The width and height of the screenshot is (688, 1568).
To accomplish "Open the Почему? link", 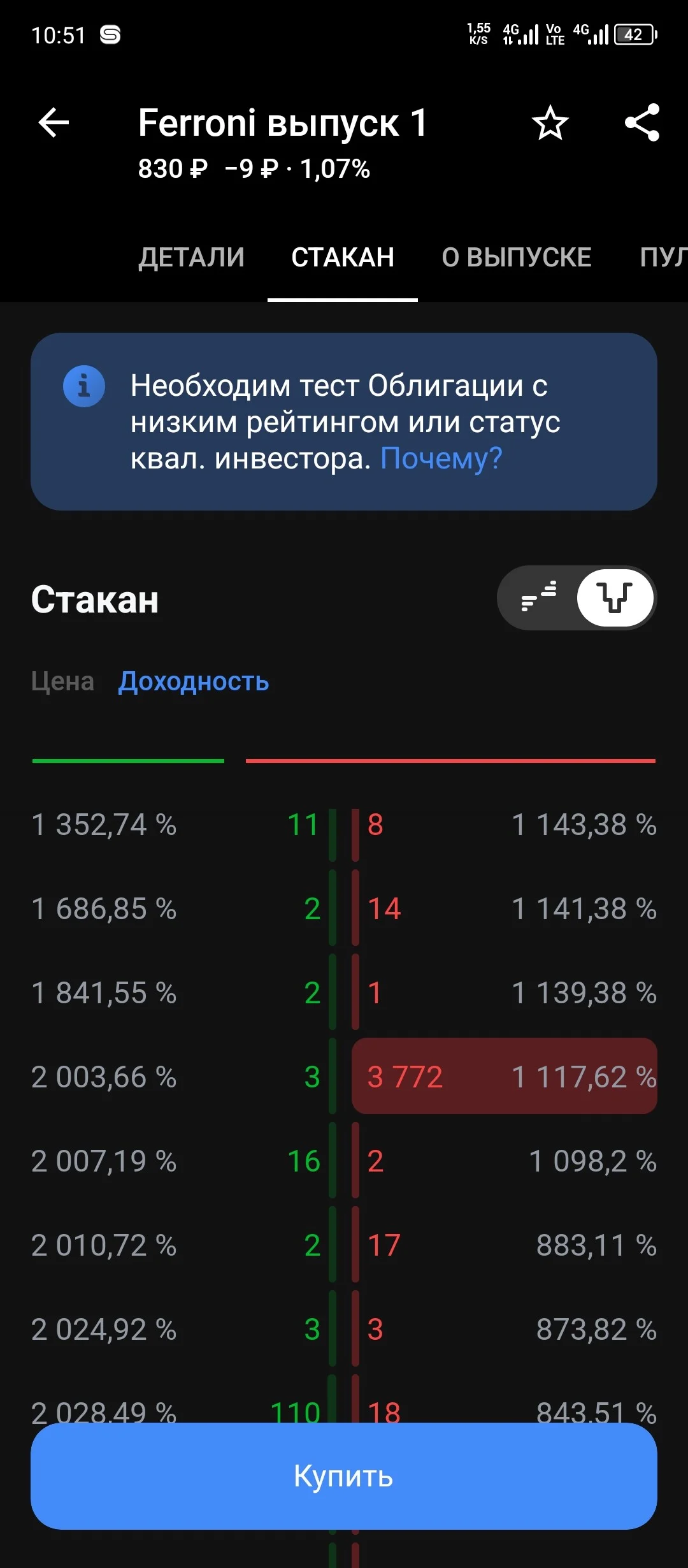I will 441,458.
